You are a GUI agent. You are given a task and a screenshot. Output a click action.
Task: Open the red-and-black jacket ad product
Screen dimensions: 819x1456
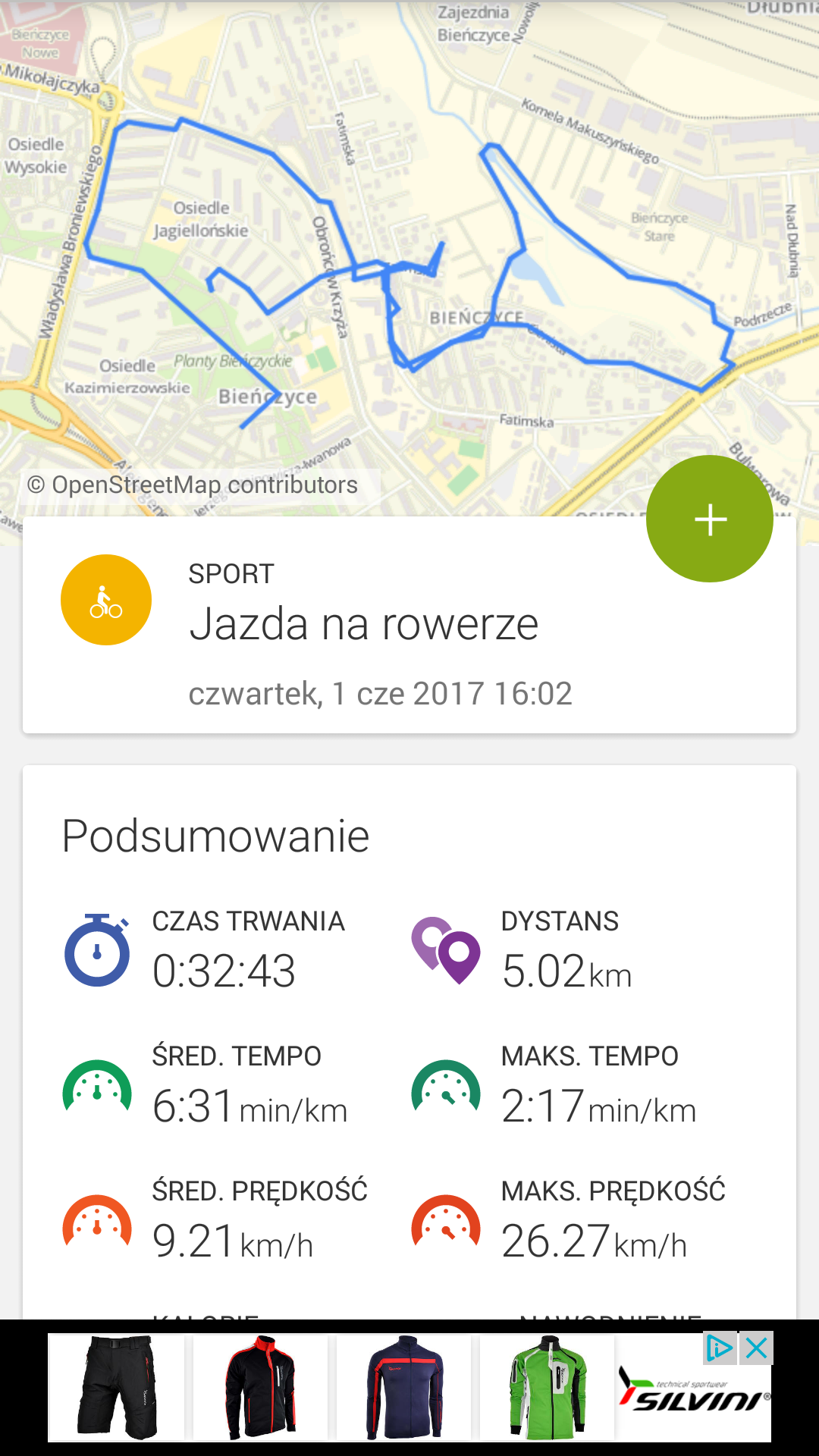260,1388
